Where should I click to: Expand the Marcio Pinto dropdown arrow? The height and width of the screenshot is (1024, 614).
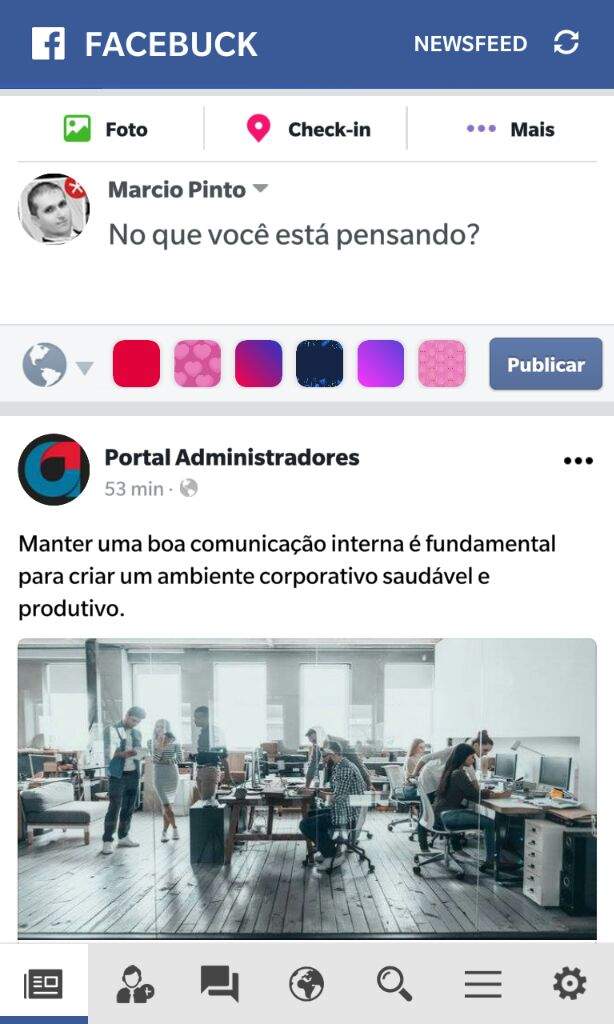[x=260, y=189]
